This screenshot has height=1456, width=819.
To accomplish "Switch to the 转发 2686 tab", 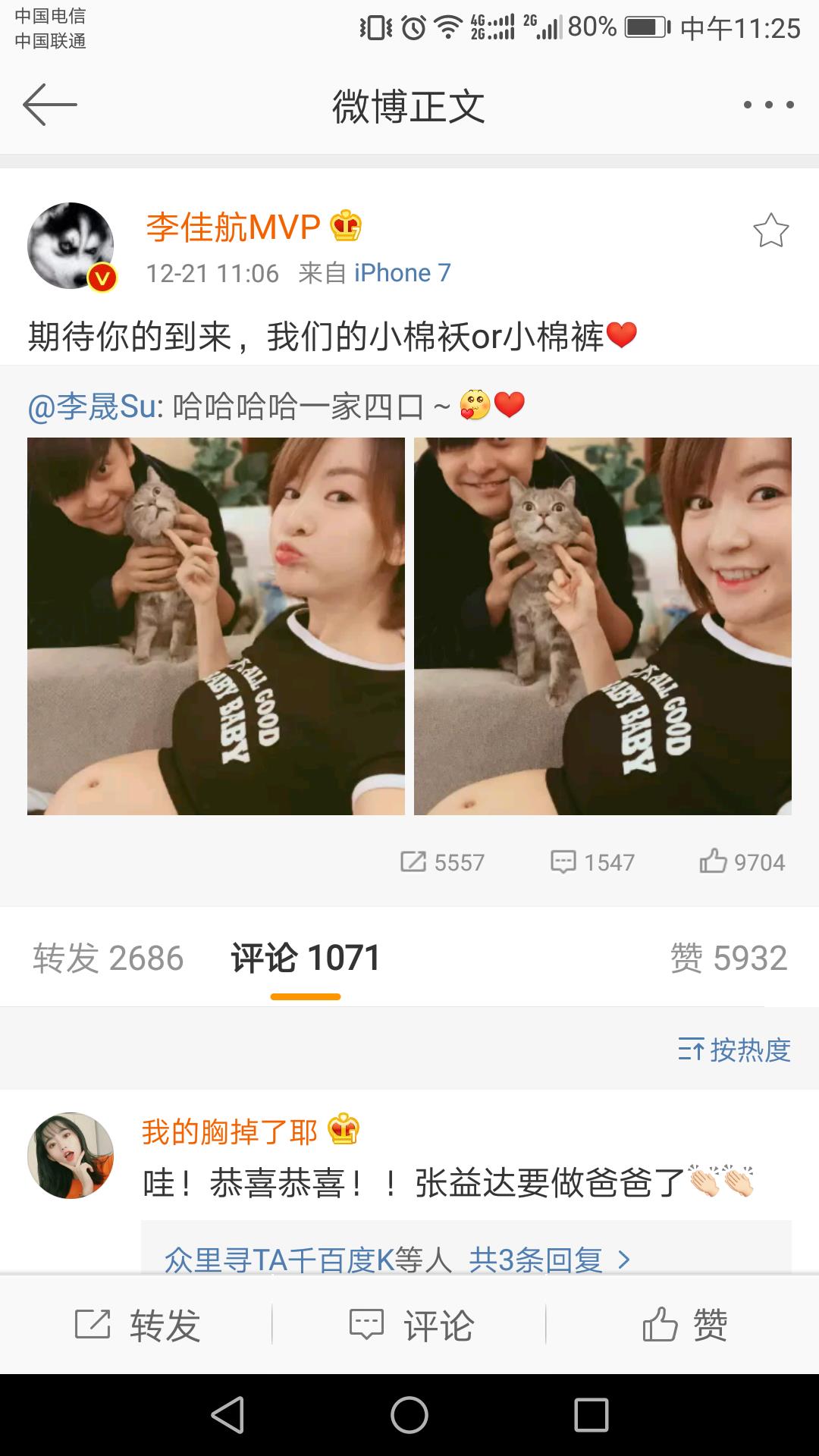I will (108, 958).
